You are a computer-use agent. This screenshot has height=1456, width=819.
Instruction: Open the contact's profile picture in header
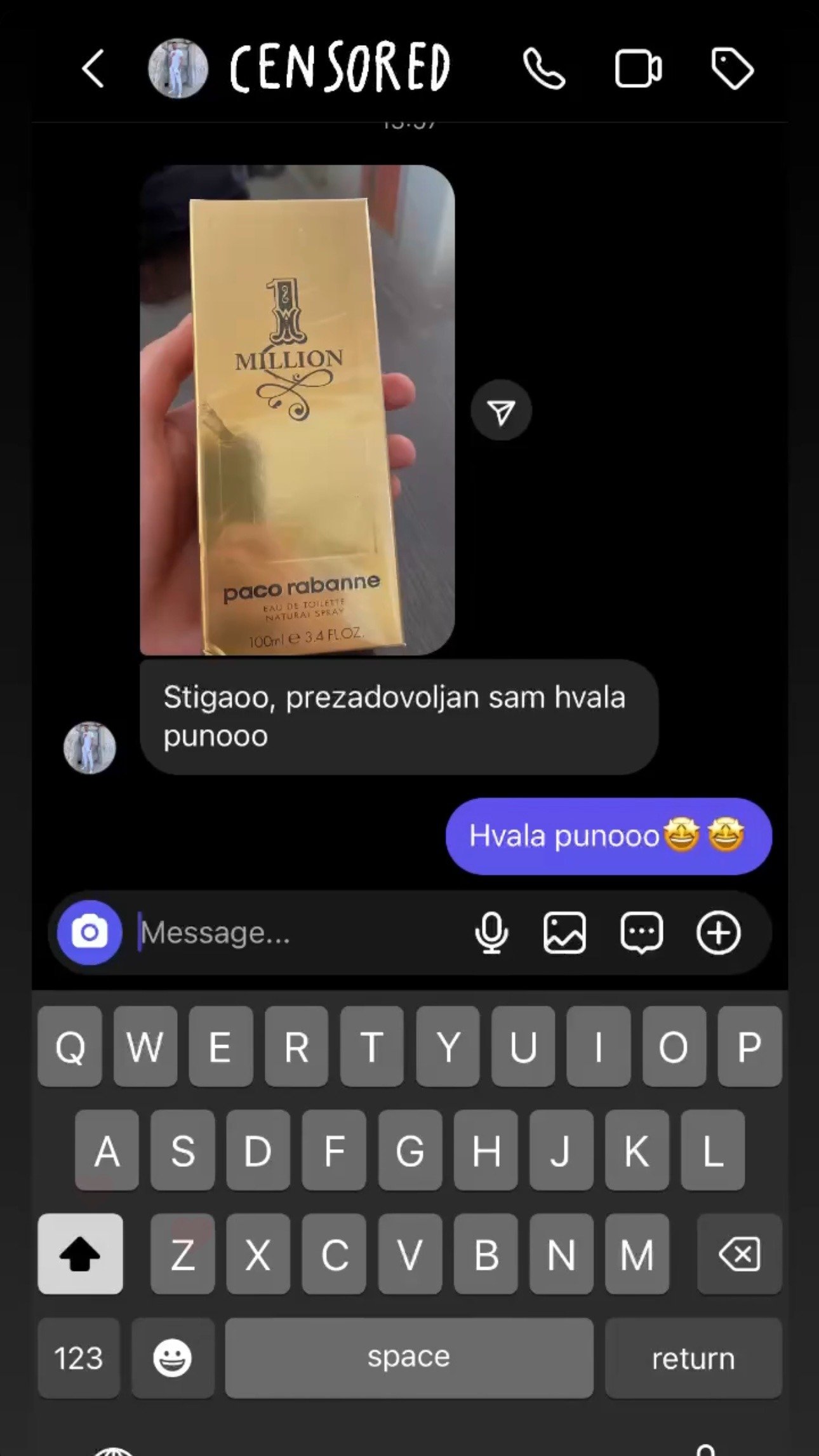click(x=178, y=69)
